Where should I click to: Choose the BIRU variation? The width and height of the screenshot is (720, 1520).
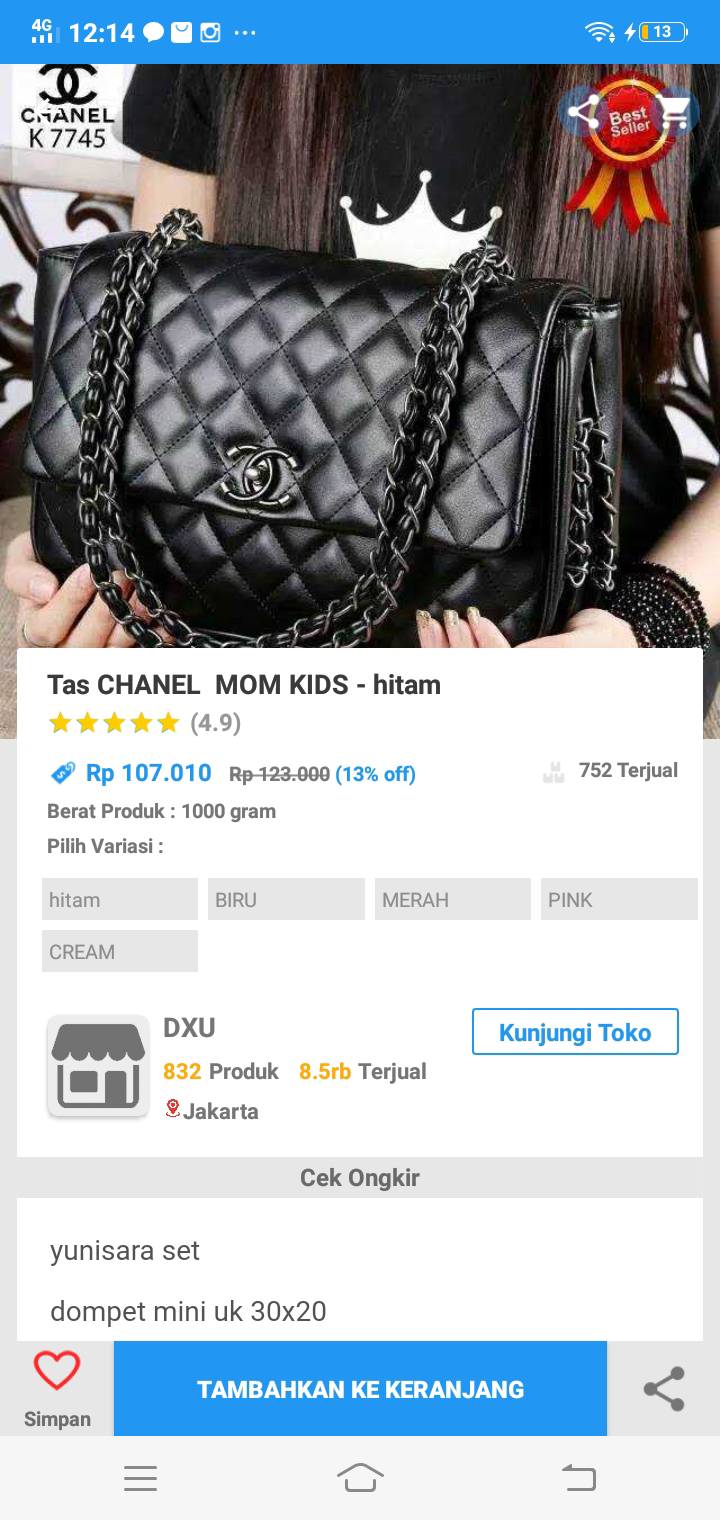286,899
